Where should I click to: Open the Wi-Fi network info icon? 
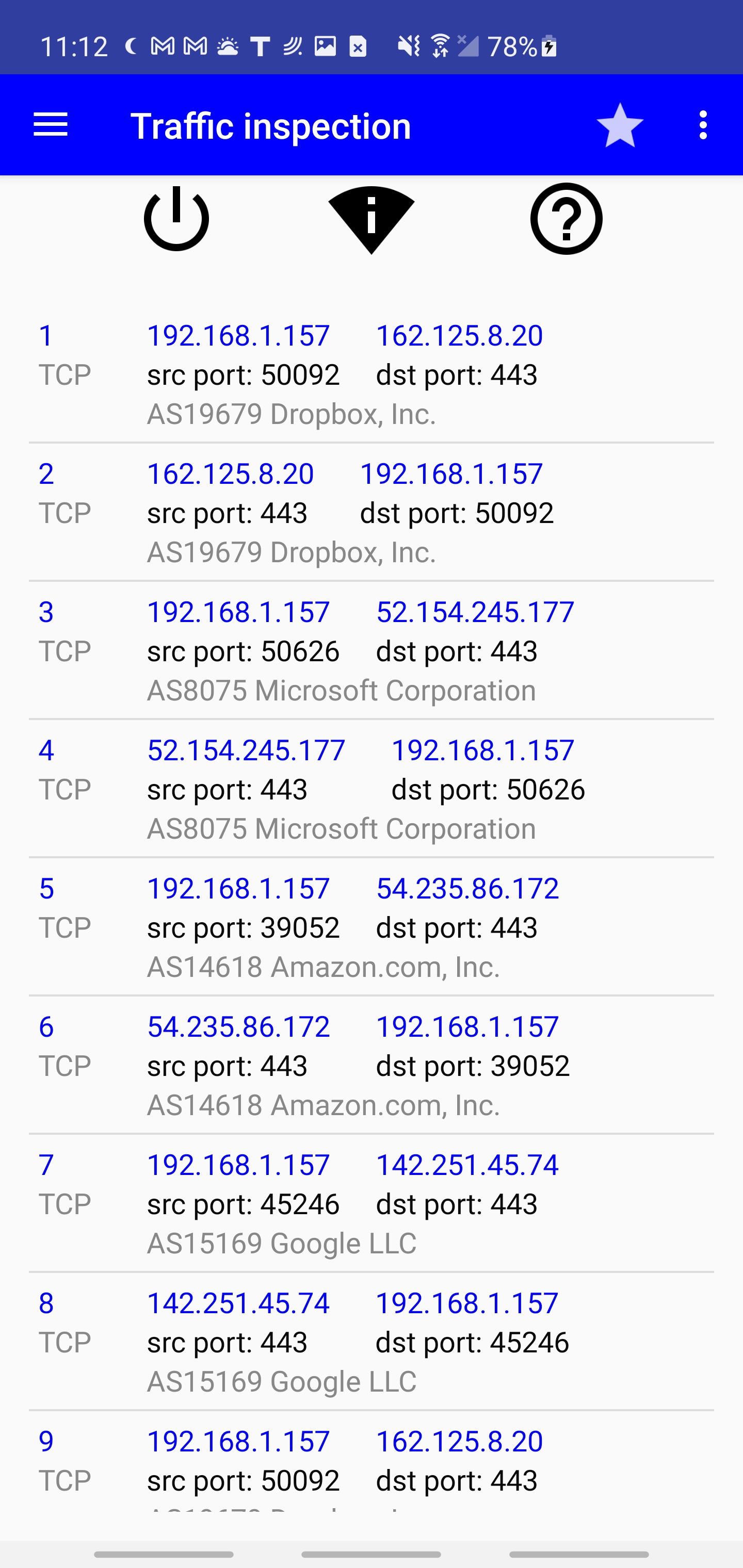[x=372, y=219]
